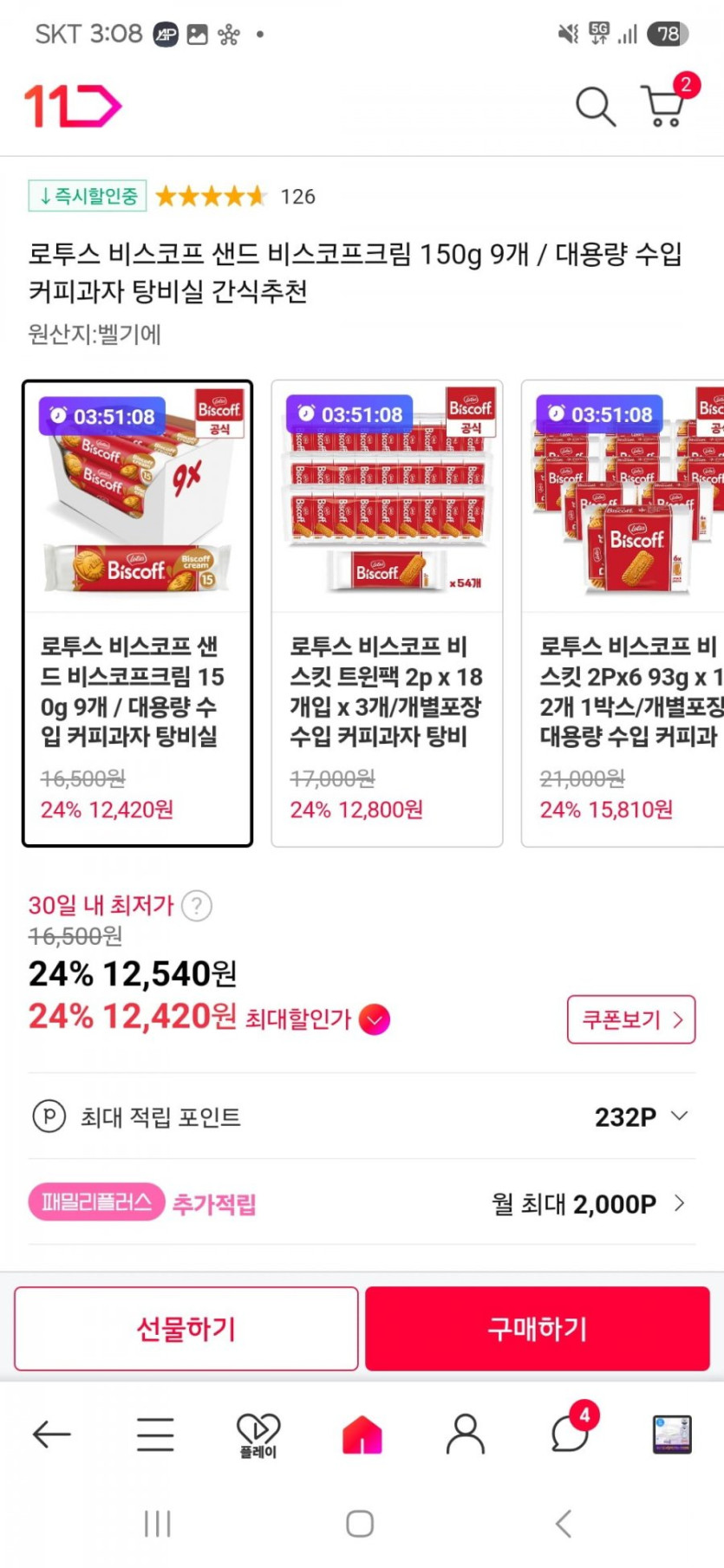
Task: Open my profile page
Action: click(x=466, y=1434)
